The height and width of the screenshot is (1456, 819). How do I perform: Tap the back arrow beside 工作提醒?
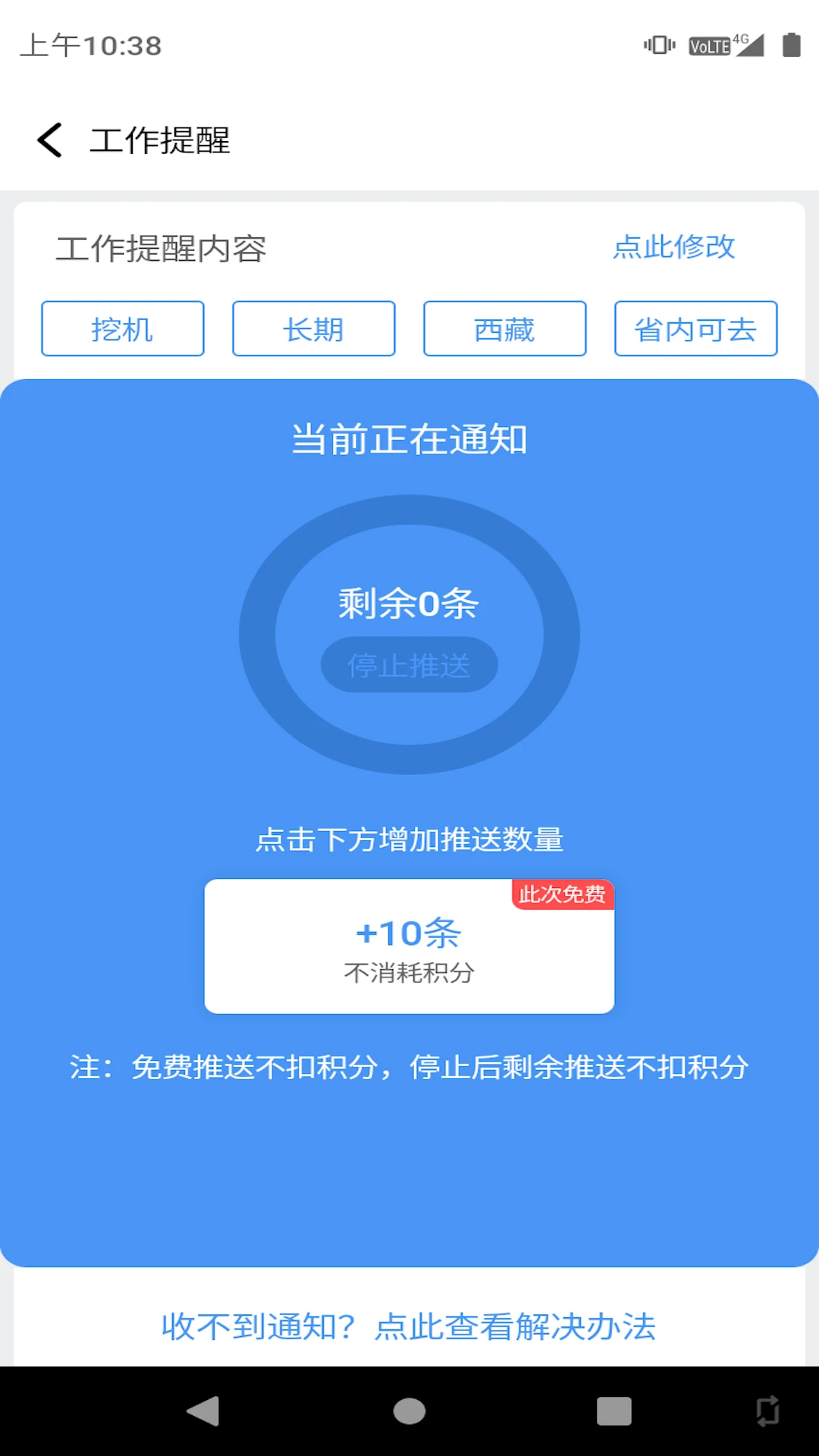click(x=49, y=140)
